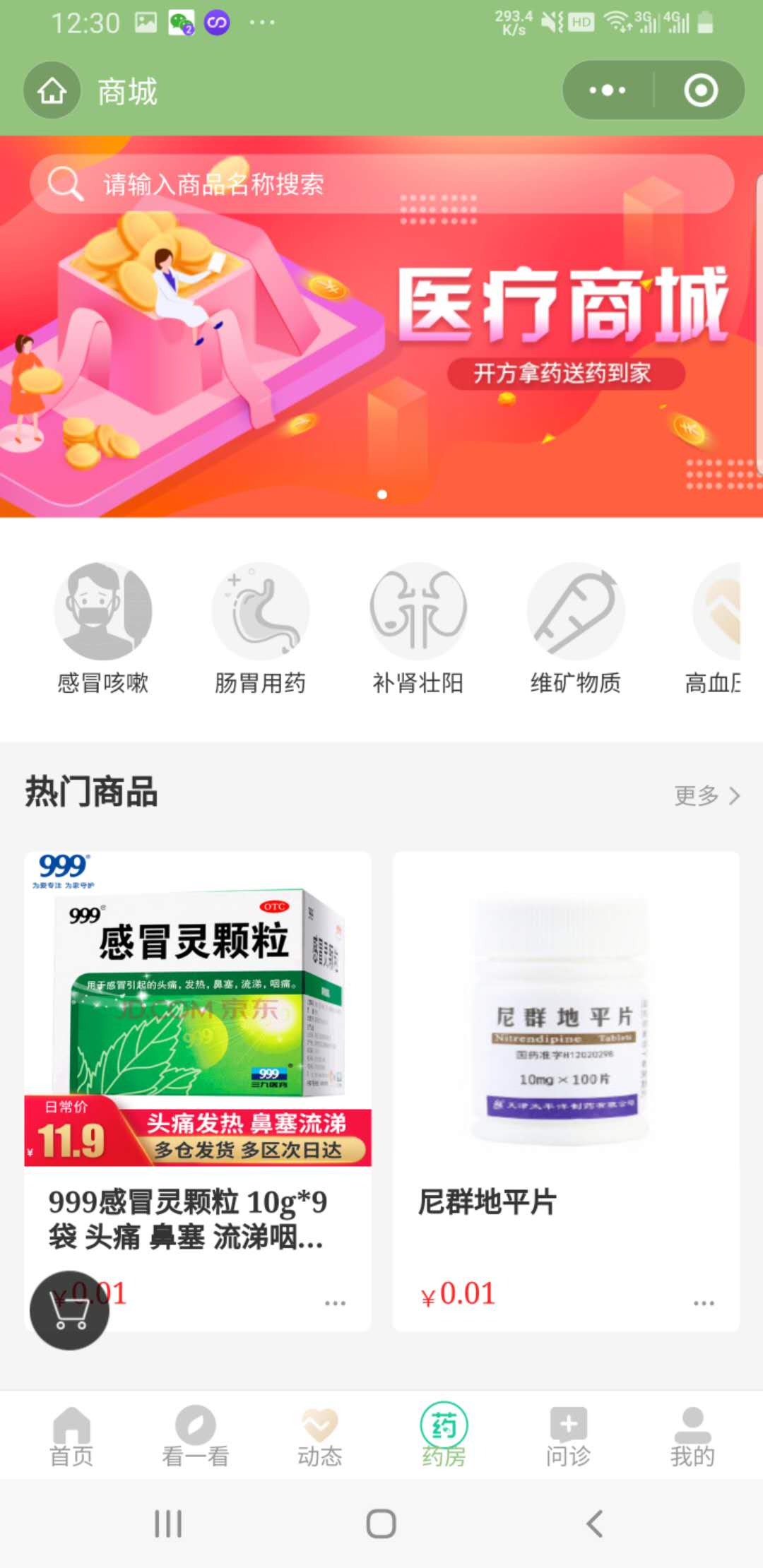763x1568 pixels.
Task: Tap the product name search box
Action: pos(381,184)
